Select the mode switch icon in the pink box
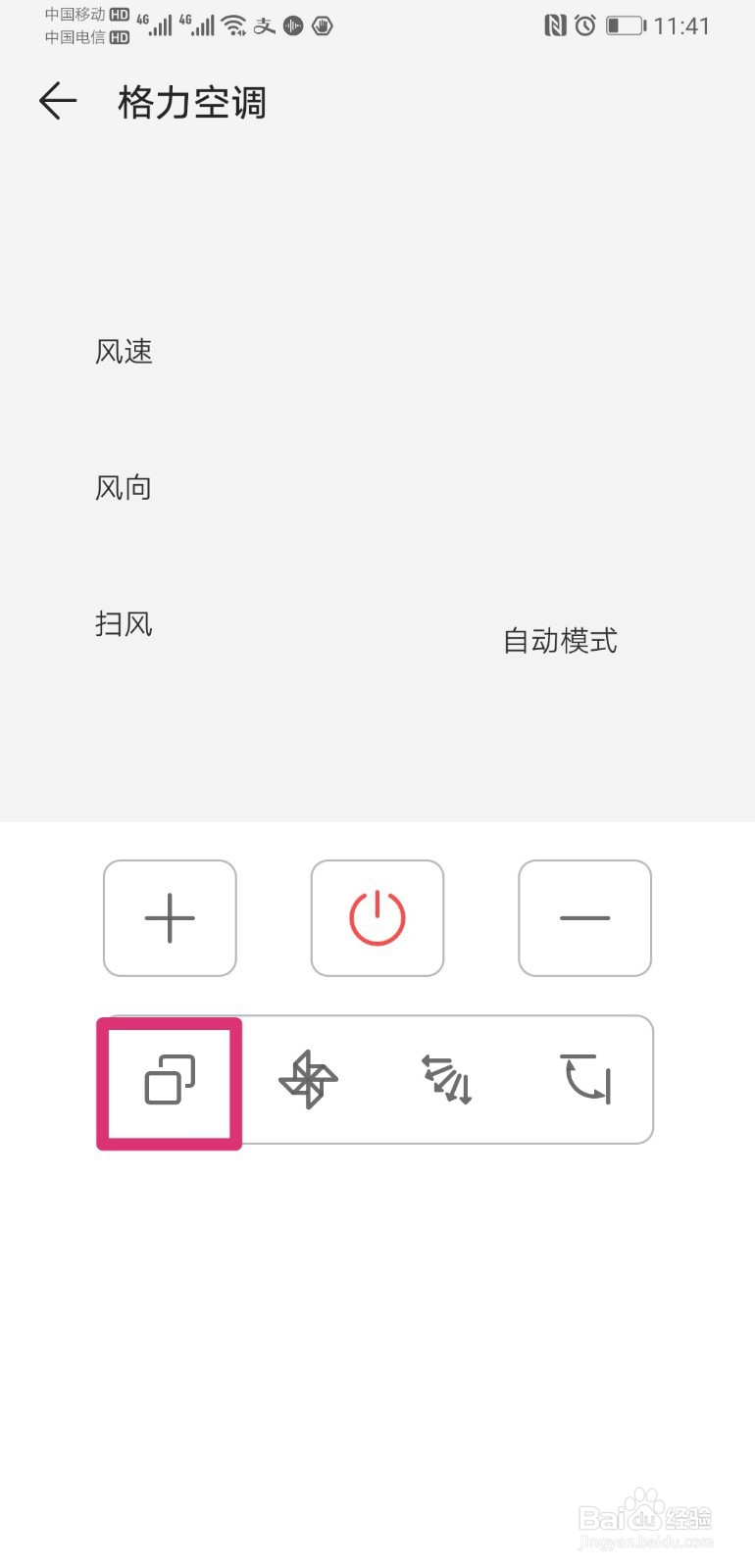The height and width of the screenshot is (1568, 755). (169, 1080)
